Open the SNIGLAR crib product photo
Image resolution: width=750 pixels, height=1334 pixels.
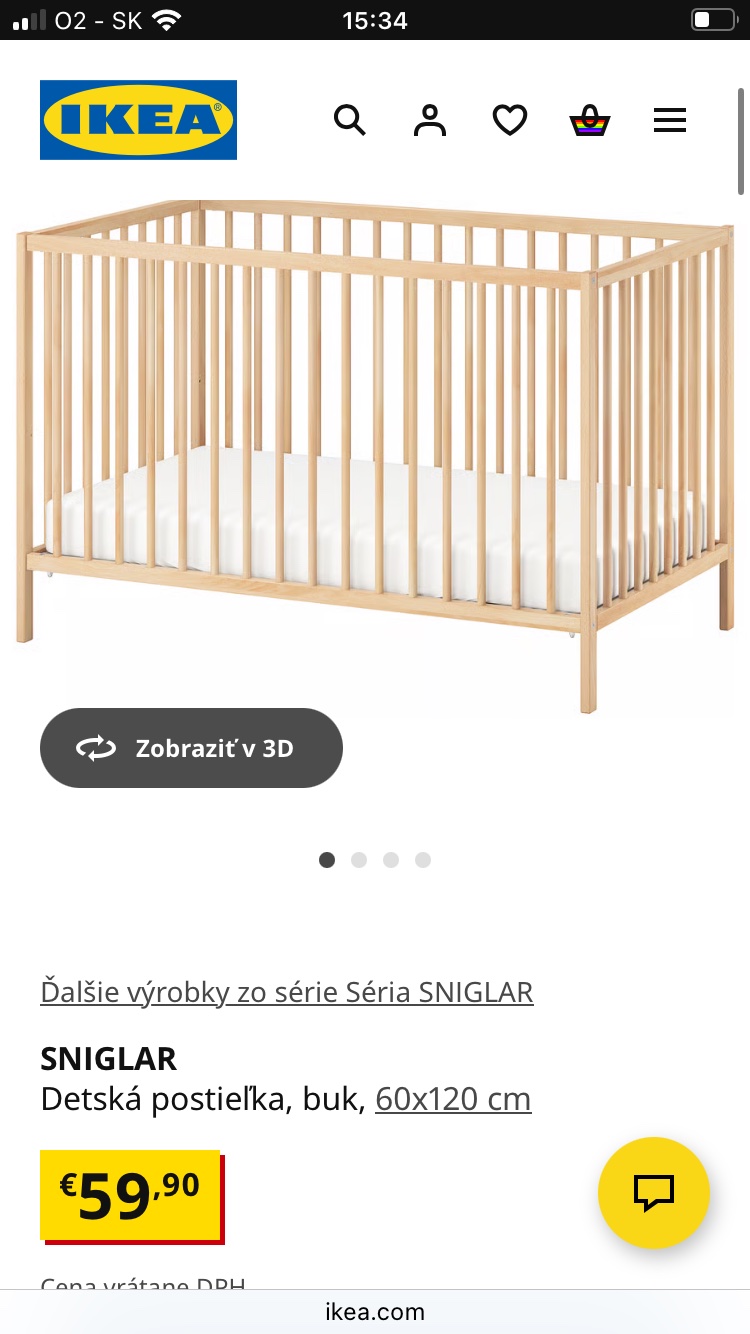[375, 440]
